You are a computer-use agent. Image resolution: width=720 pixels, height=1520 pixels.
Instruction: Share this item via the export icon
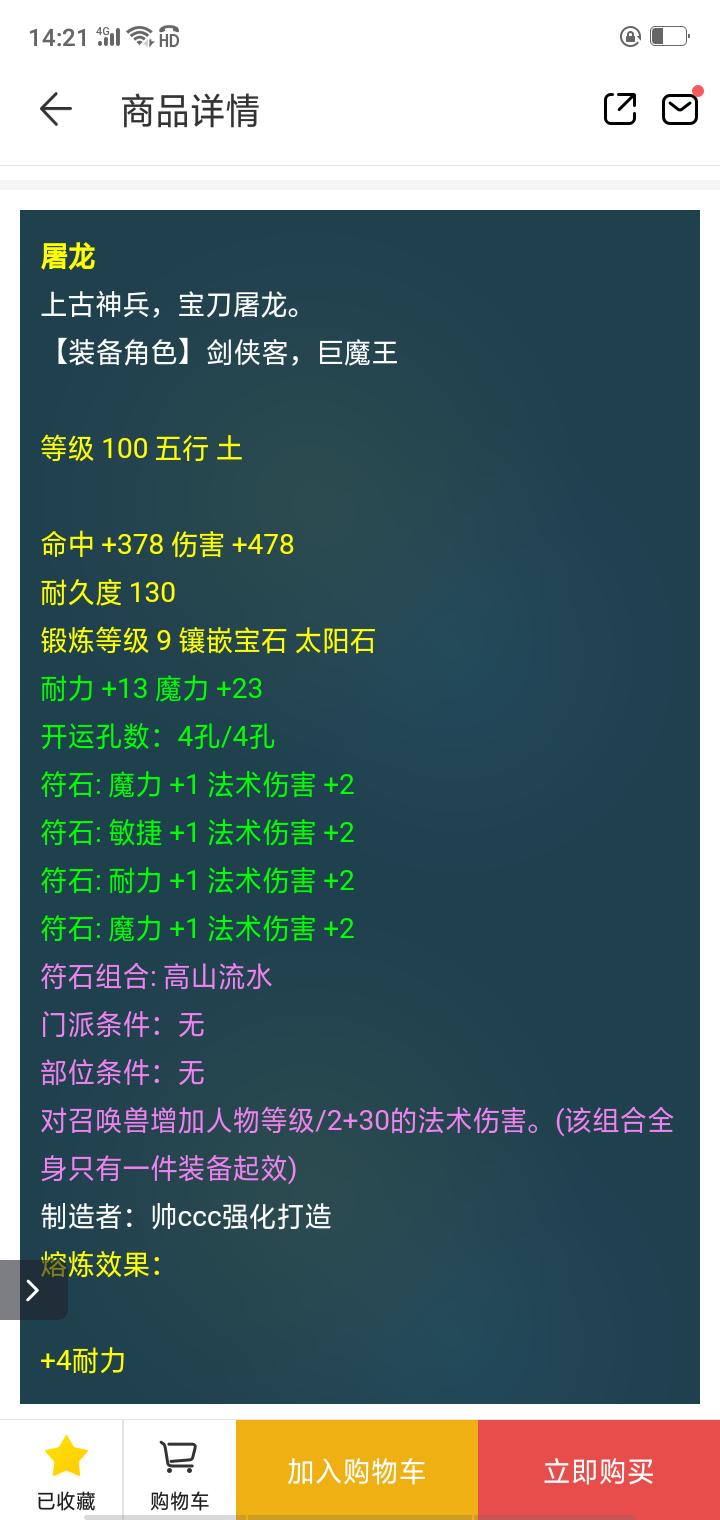pos(620,109)
